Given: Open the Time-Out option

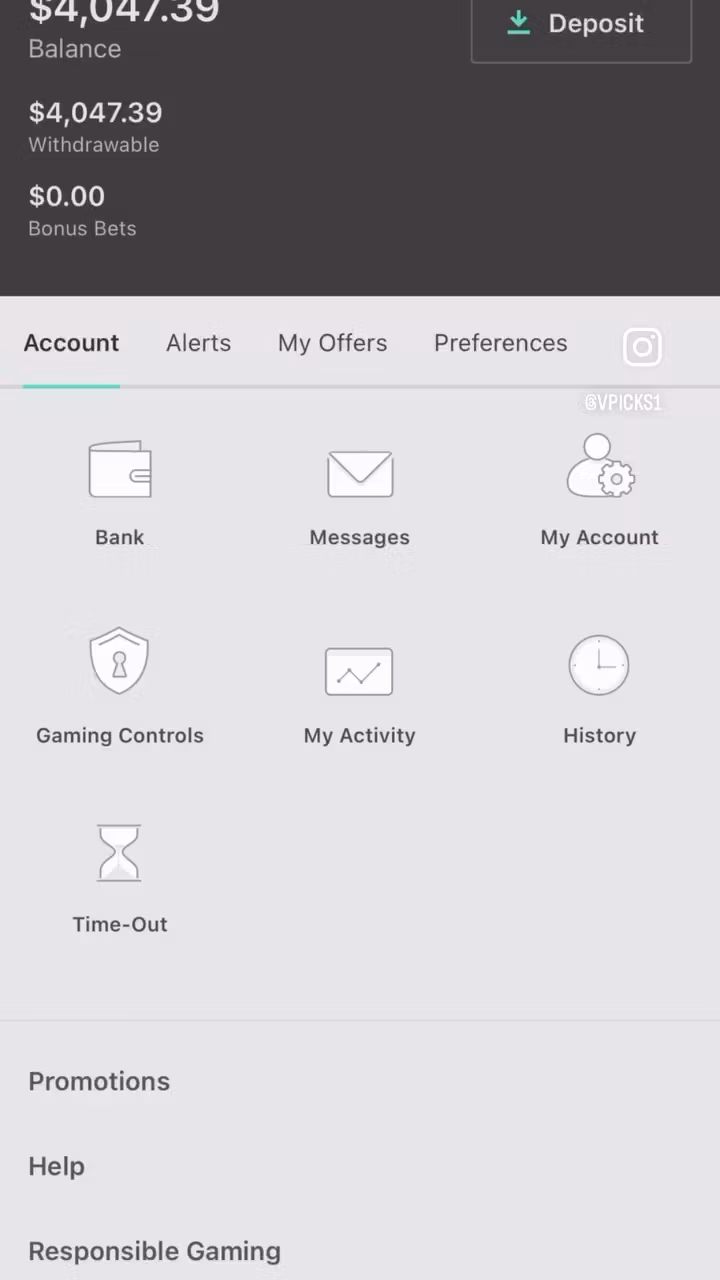Looking at the screenshot, I should click(x=120, y=877).
